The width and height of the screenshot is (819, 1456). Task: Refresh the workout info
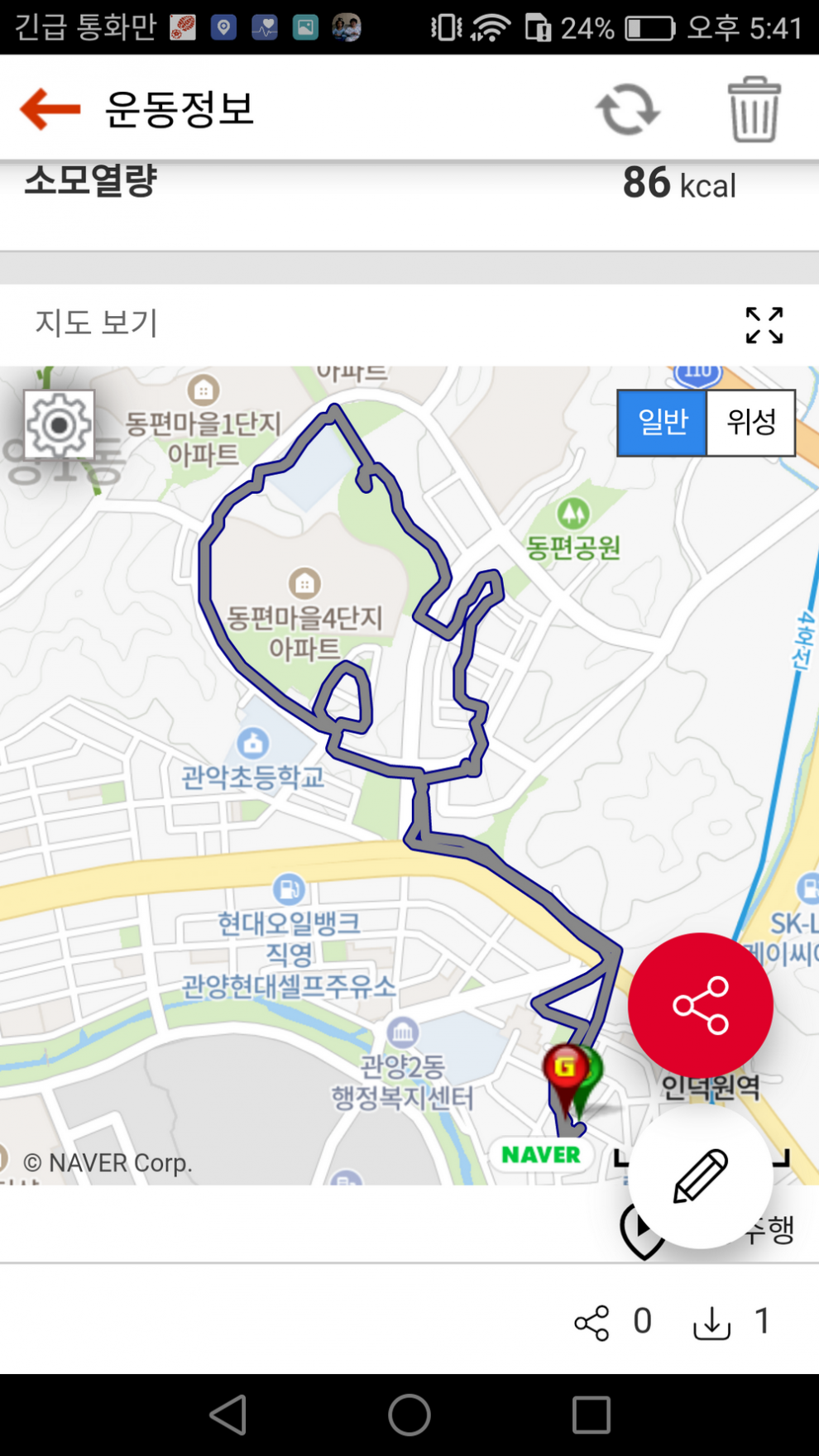point(627,109)
